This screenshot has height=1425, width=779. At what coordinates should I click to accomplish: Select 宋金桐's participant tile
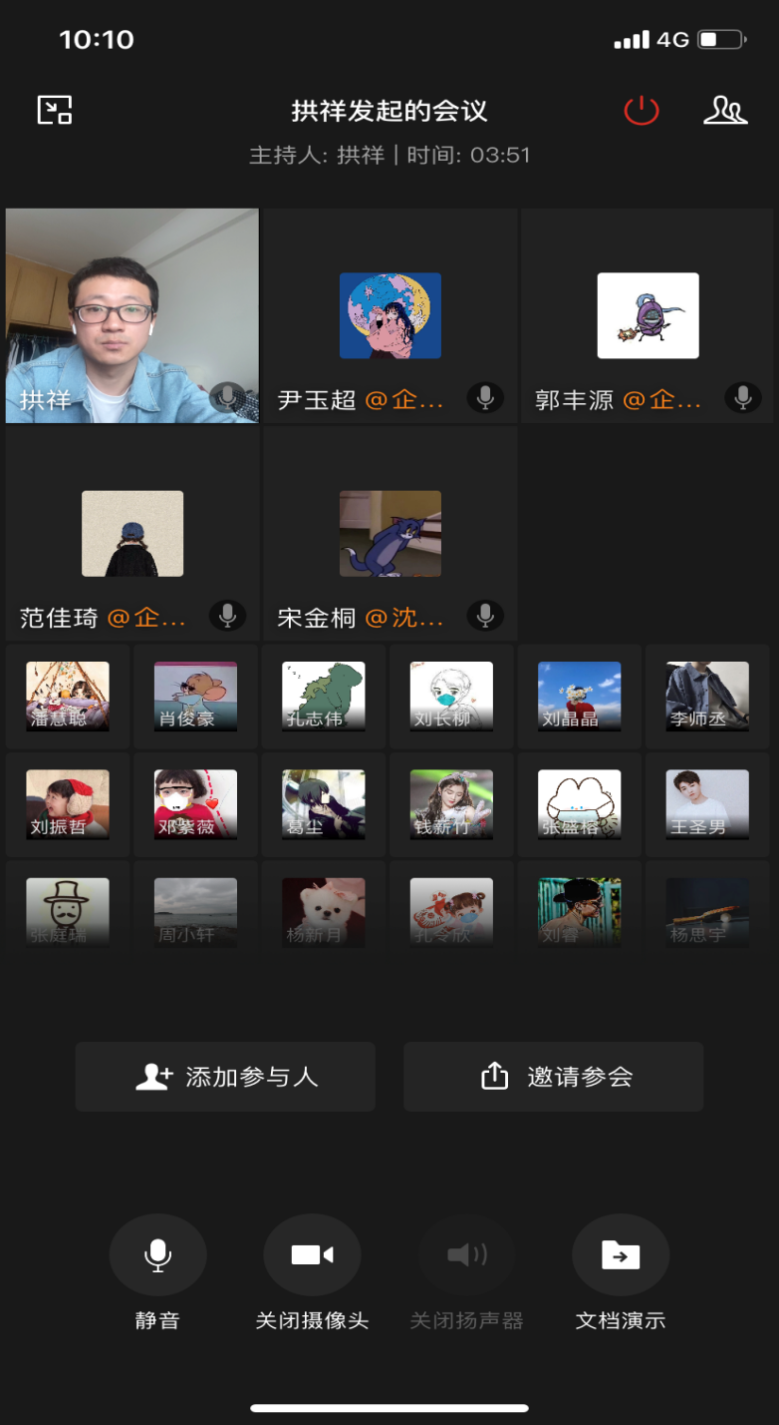(x=390, y=534)
